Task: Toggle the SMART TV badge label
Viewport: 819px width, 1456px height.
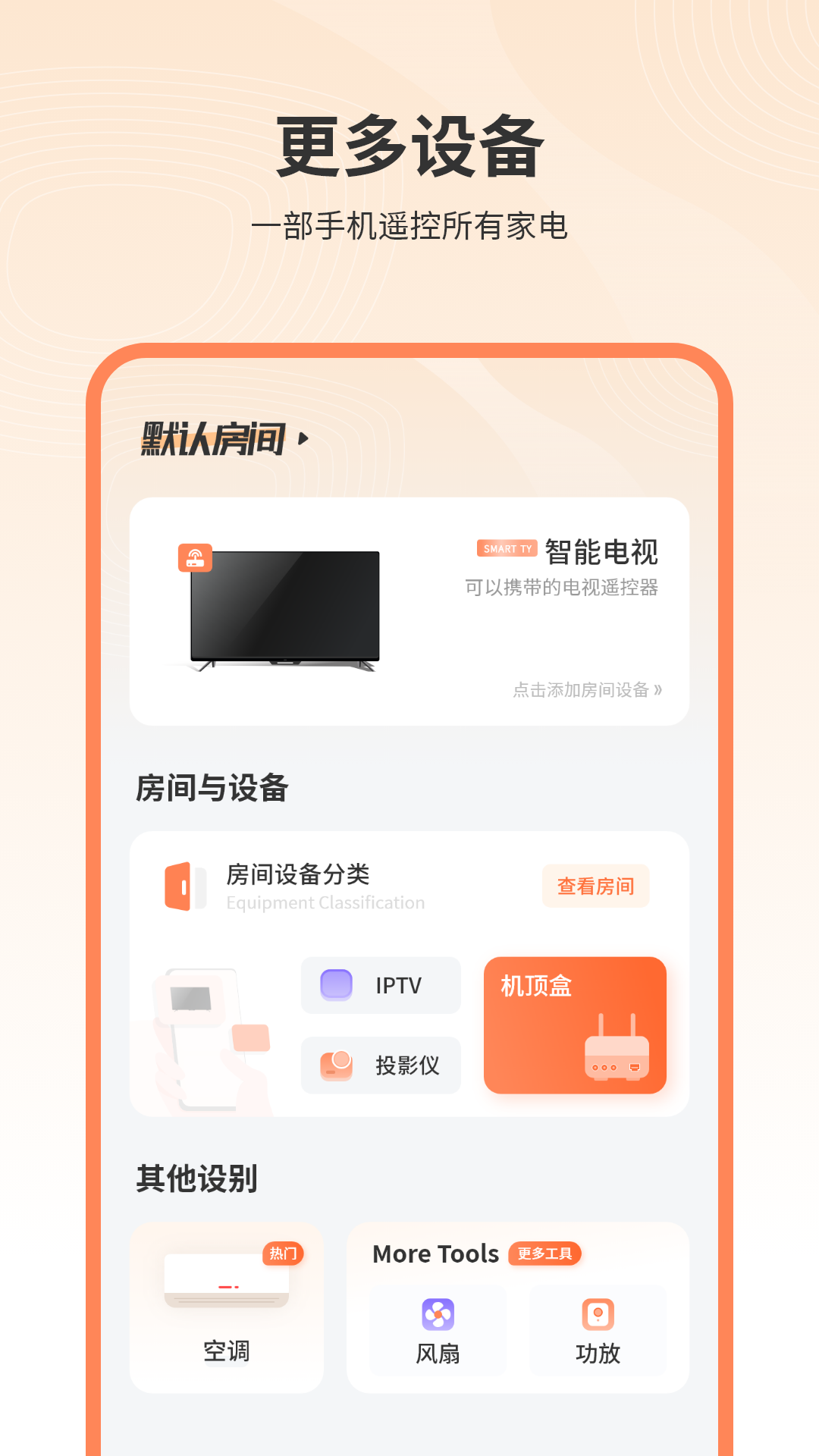Action: [x=507, y=548]
